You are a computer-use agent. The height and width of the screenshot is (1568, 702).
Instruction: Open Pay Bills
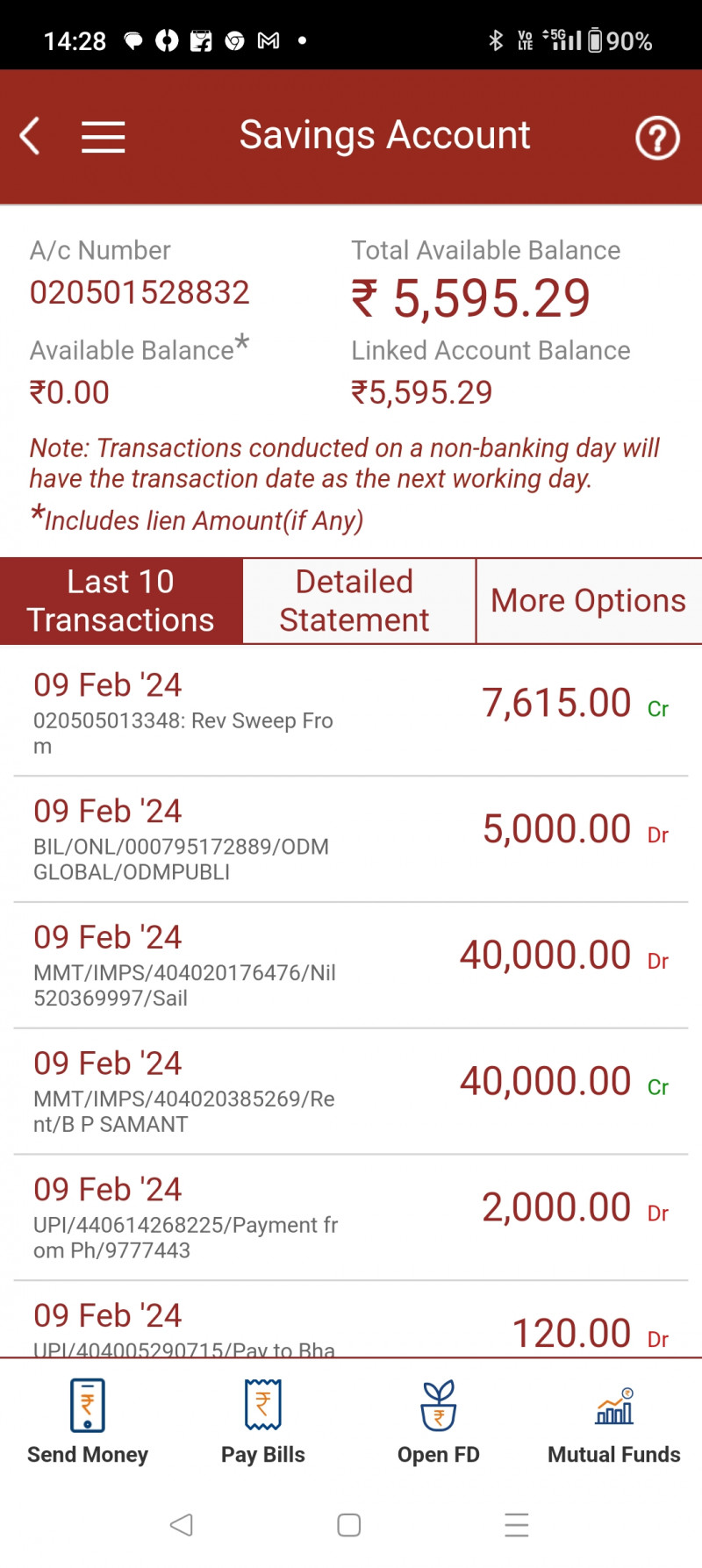tap(263, 1423)
